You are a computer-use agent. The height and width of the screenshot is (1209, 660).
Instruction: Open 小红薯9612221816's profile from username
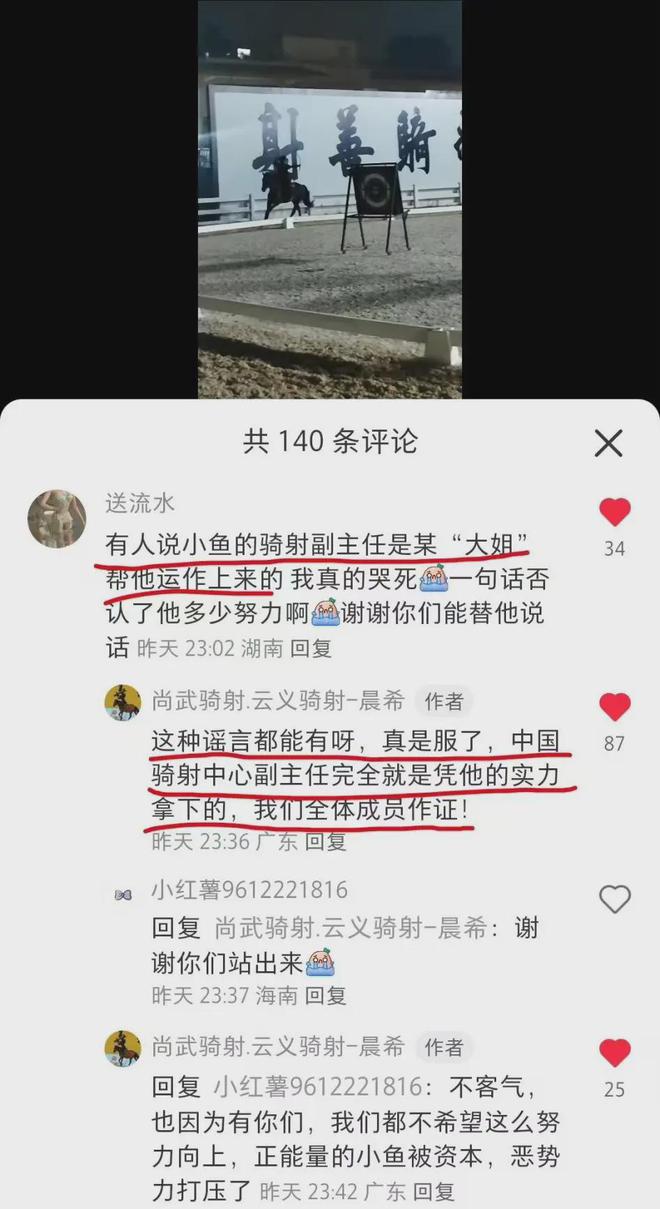point(250,891)
